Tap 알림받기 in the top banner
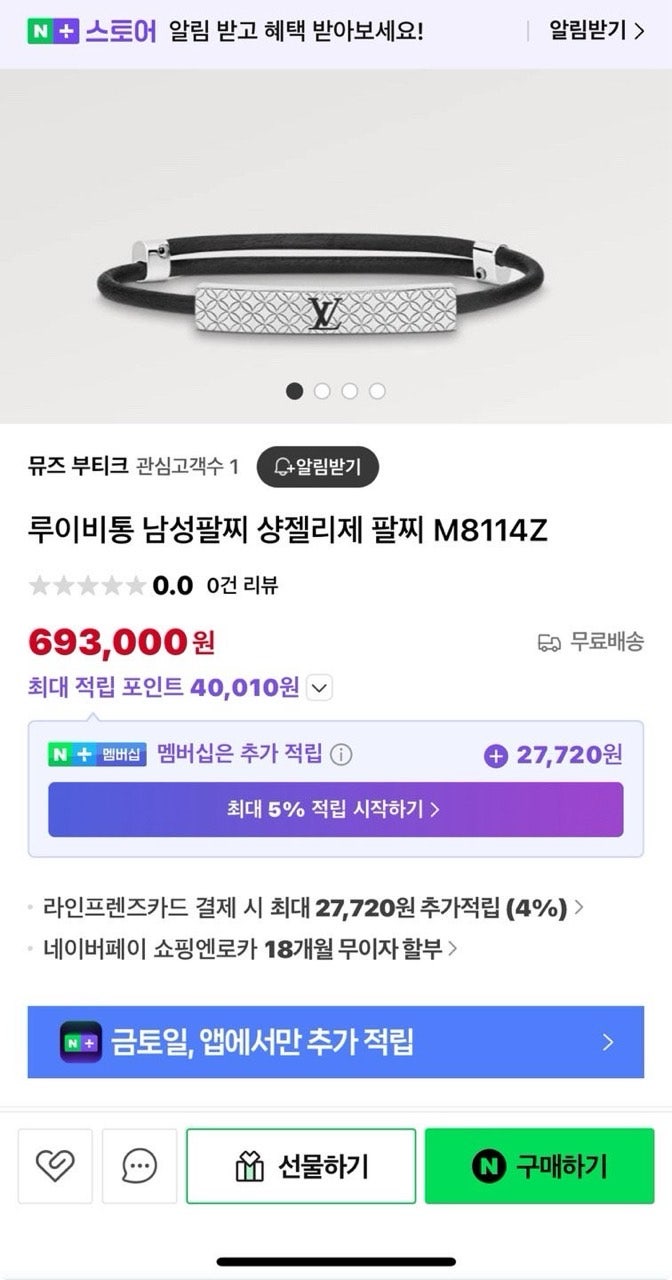The width and height of the screenshot is (672, 1280). [x=596, y=30]
